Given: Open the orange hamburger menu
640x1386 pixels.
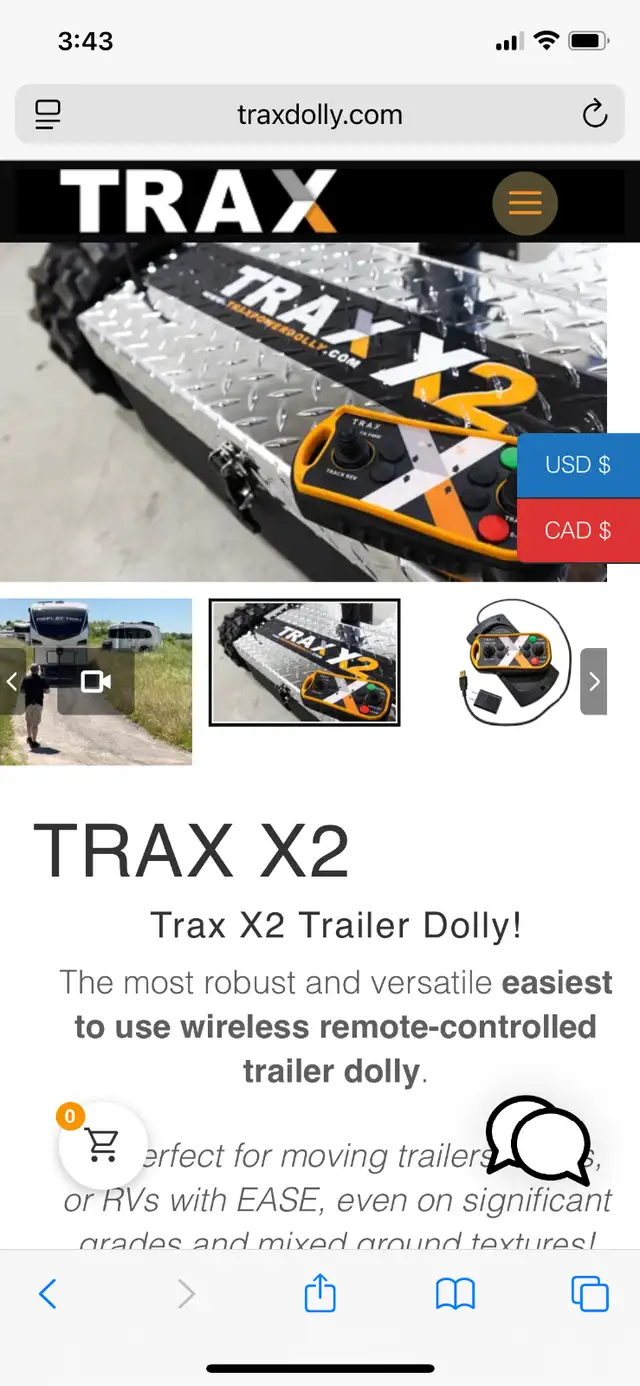Looking at the screenshot, I should [x=524, y=203].
